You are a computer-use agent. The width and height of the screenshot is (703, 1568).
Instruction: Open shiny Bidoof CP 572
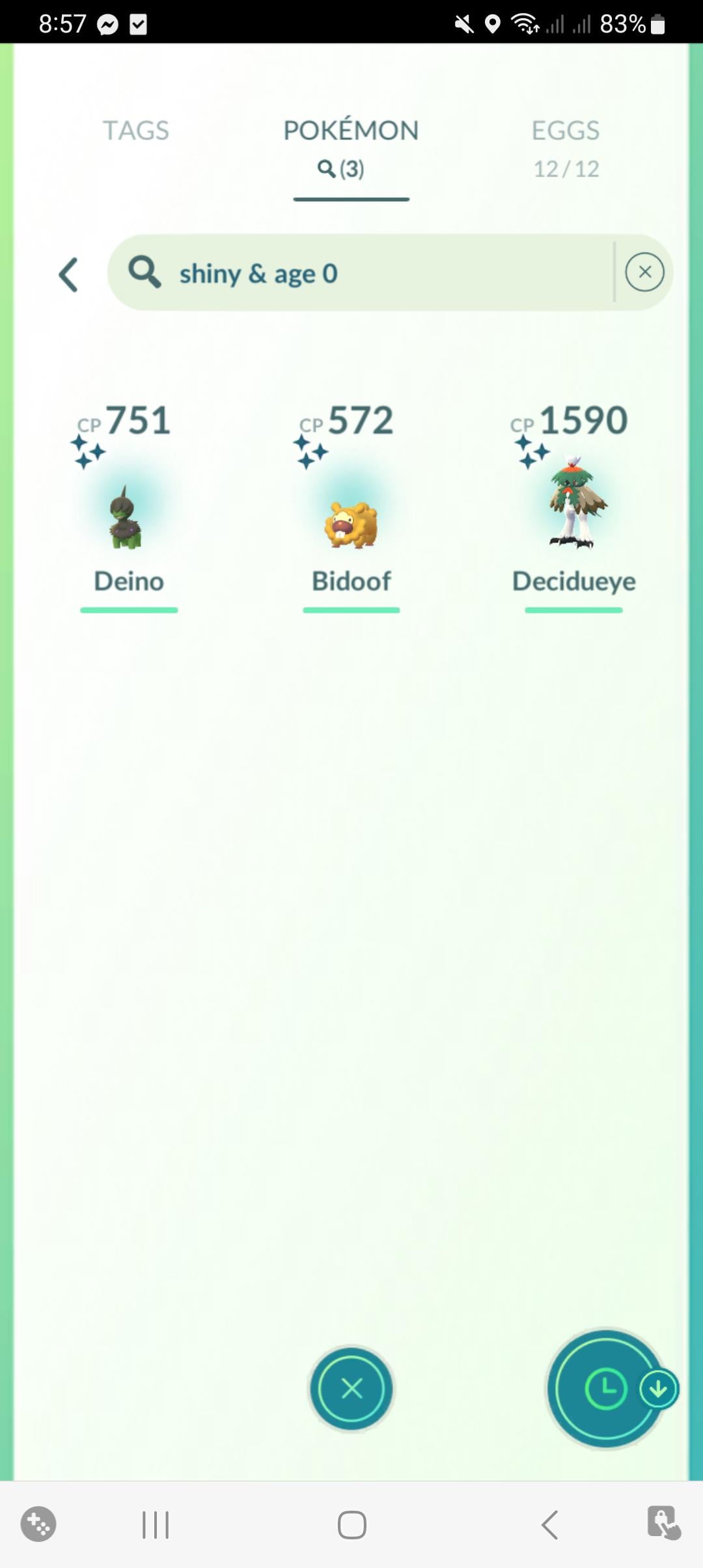pyautogui.click(x=351, y=521)
